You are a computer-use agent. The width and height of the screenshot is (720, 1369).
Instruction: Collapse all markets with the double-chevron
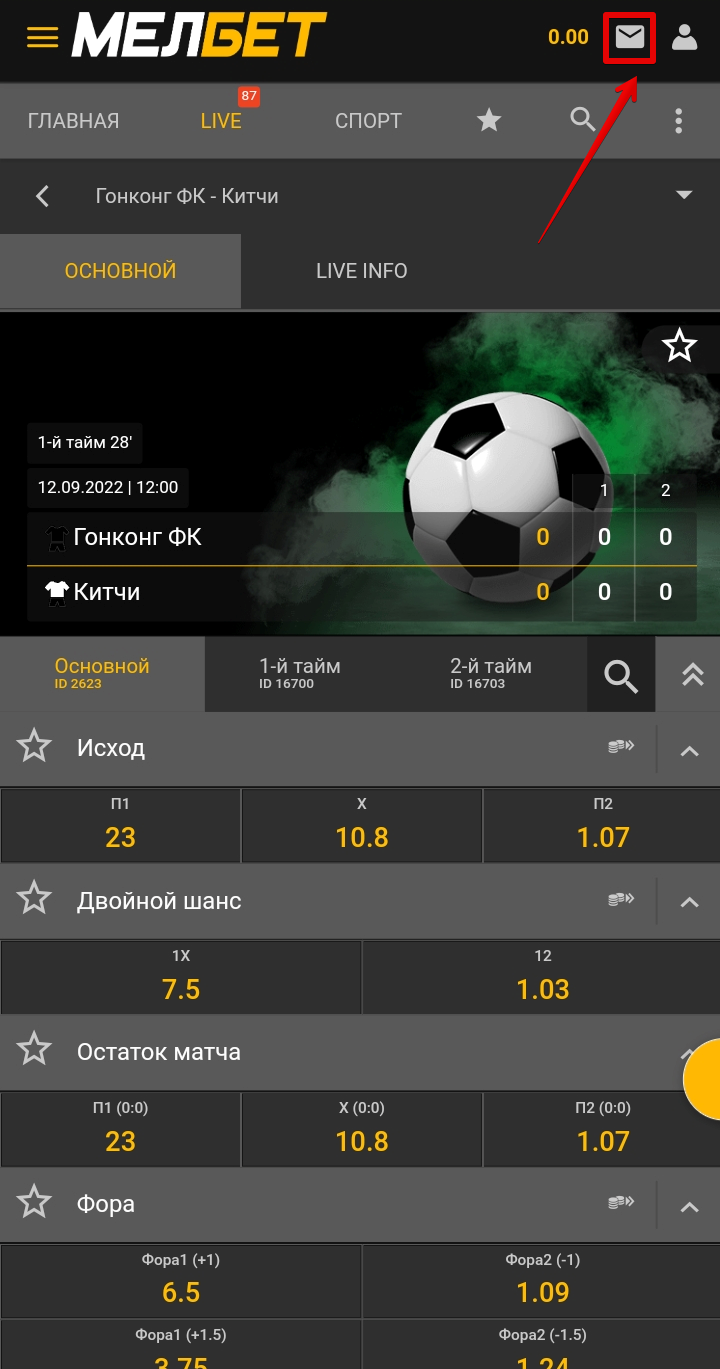point(692,675)
